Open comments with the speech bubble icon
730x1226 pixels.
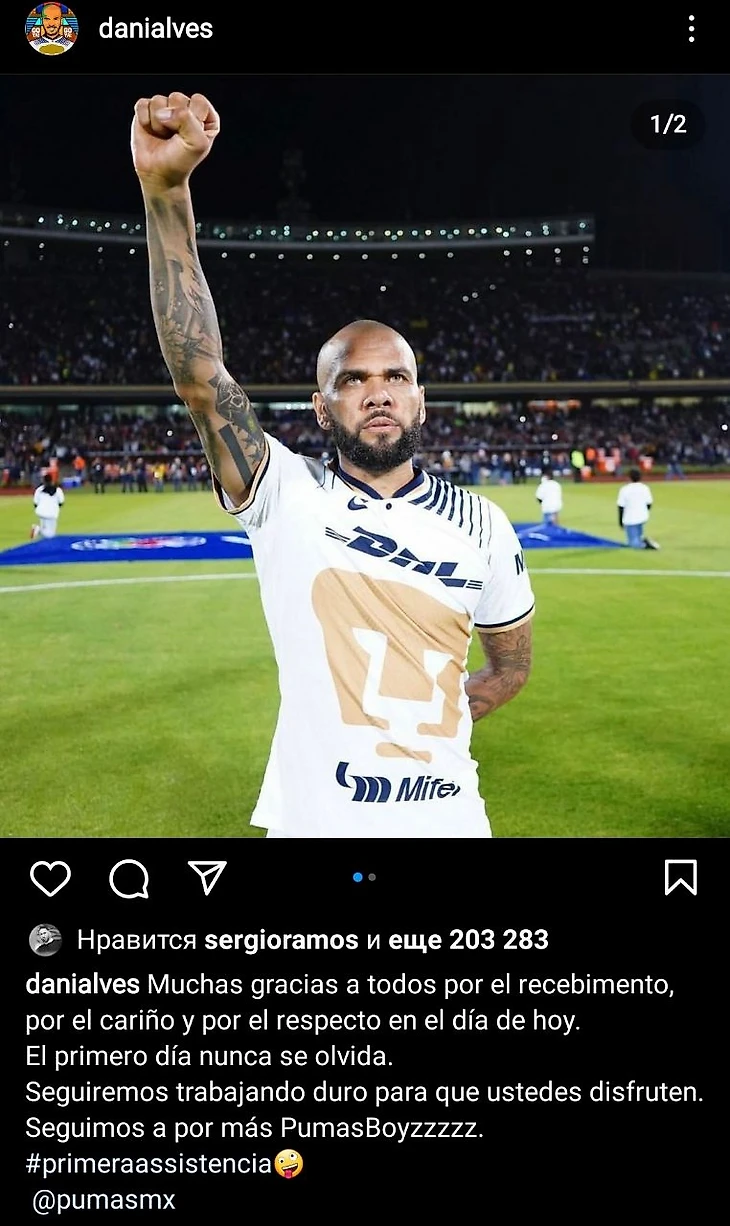(129, 879)
